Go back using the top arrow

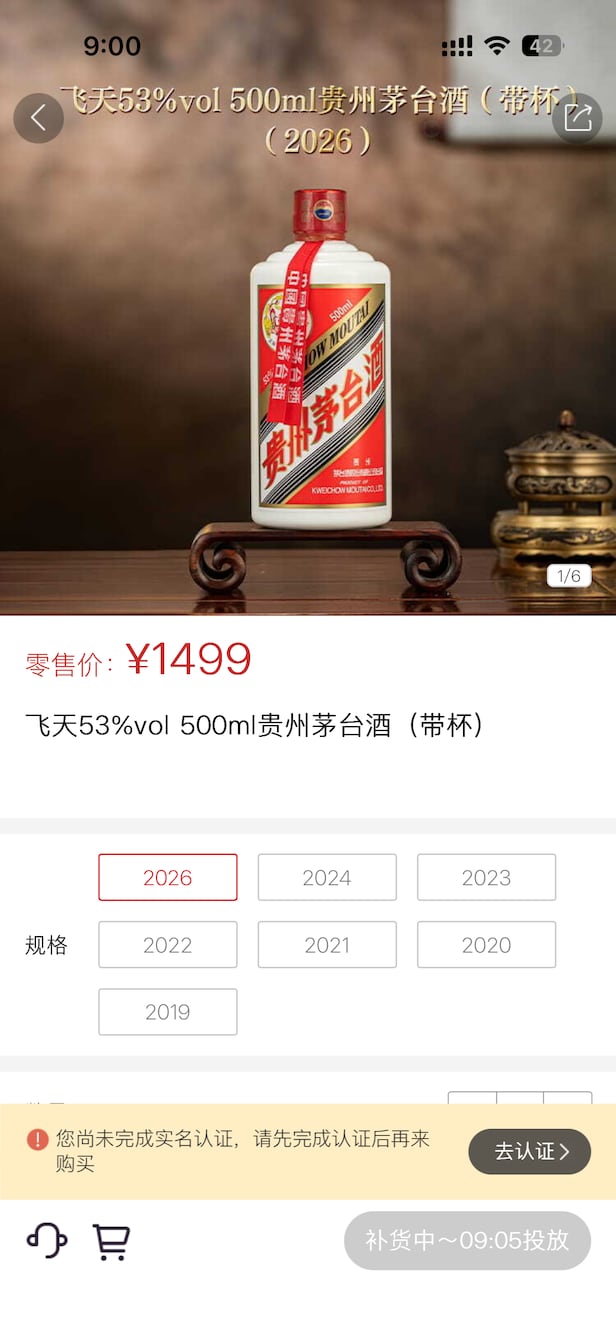click(39, 118)
